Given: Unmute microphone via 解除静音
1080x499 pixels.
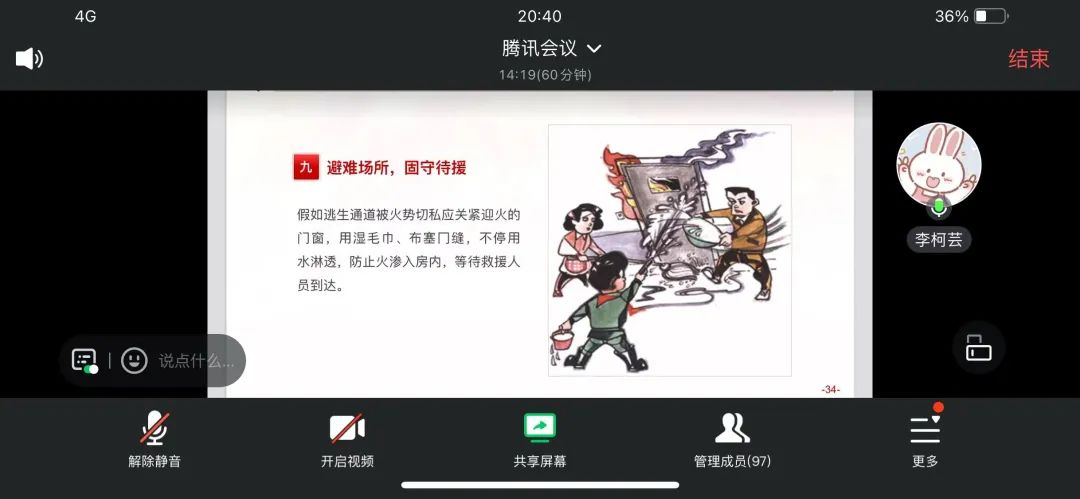Looking at the screenshot, I should point(154,440).
